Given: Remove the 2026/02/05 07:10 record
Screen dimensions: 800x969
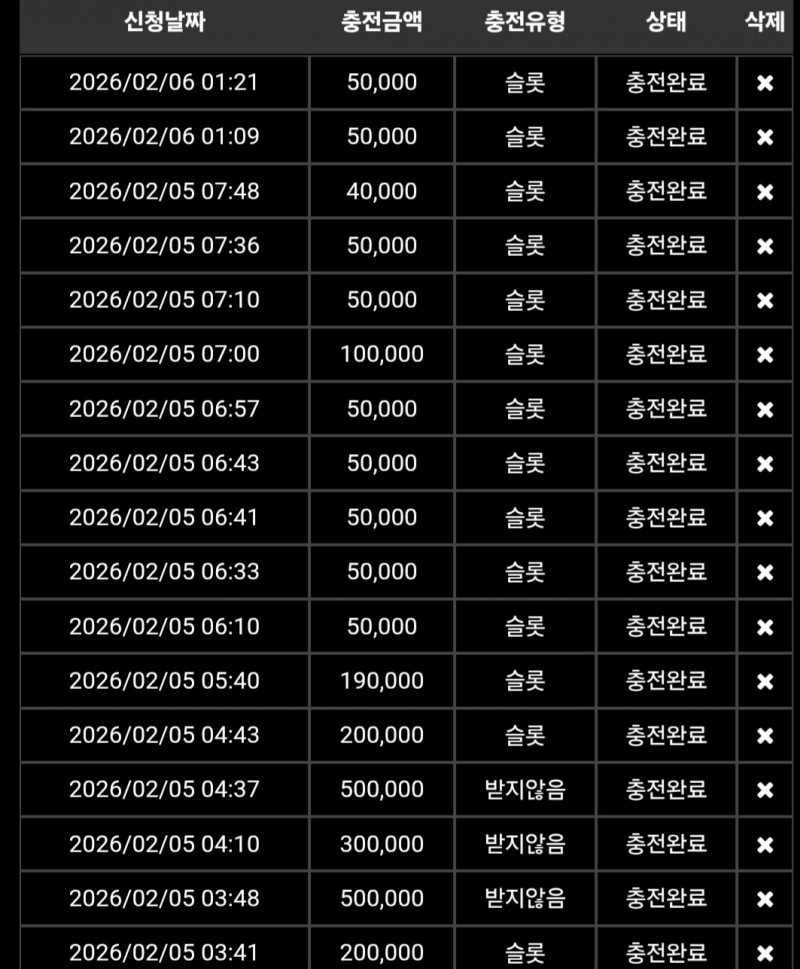Looking at the screenshot, I should (765, 300).
